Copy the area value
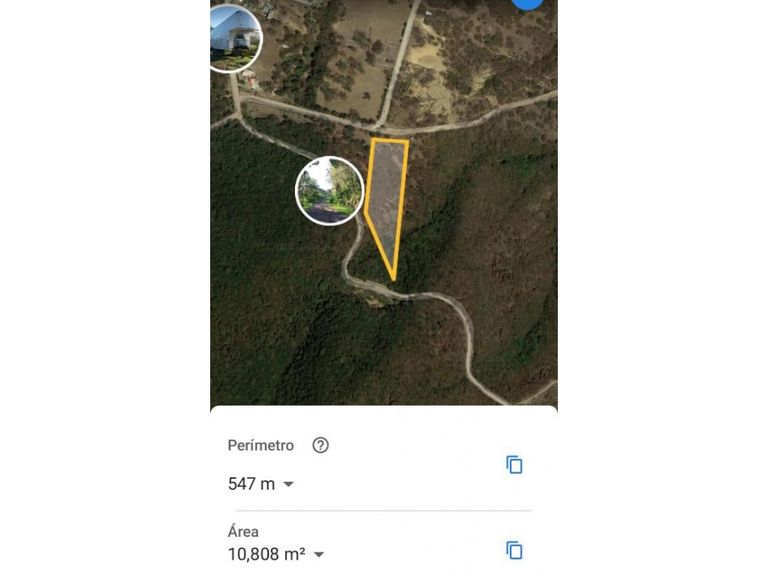 [514, 551]
